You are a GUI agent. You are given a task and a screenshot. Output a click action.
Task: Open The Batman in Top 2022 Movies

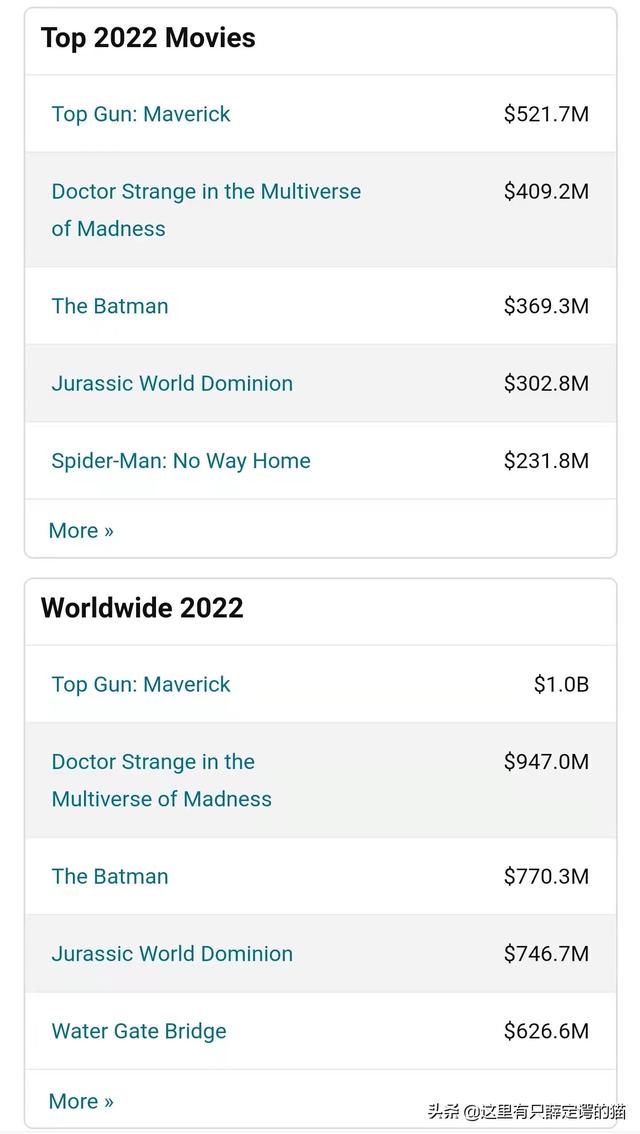(x=110, y=306)
